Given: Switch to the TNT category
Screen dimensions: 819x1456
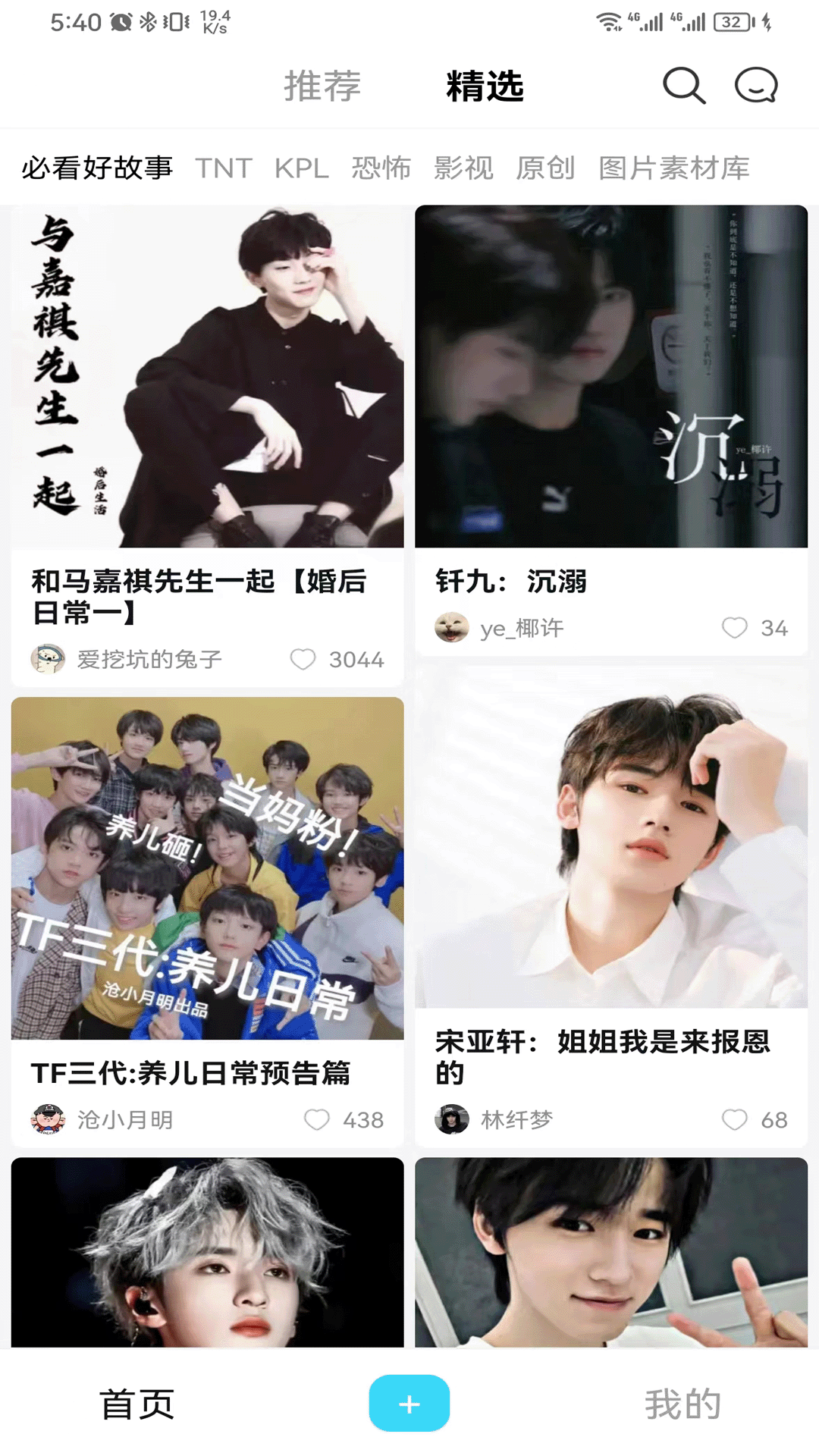Looking at the screenshot, I should 224,168.
